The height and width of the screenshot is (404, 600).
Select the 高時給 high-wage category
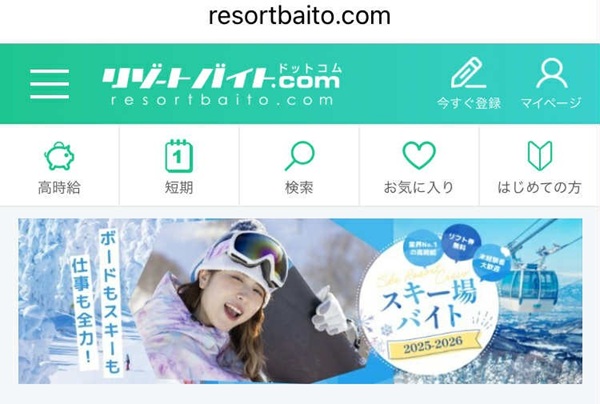click(59, 167)
